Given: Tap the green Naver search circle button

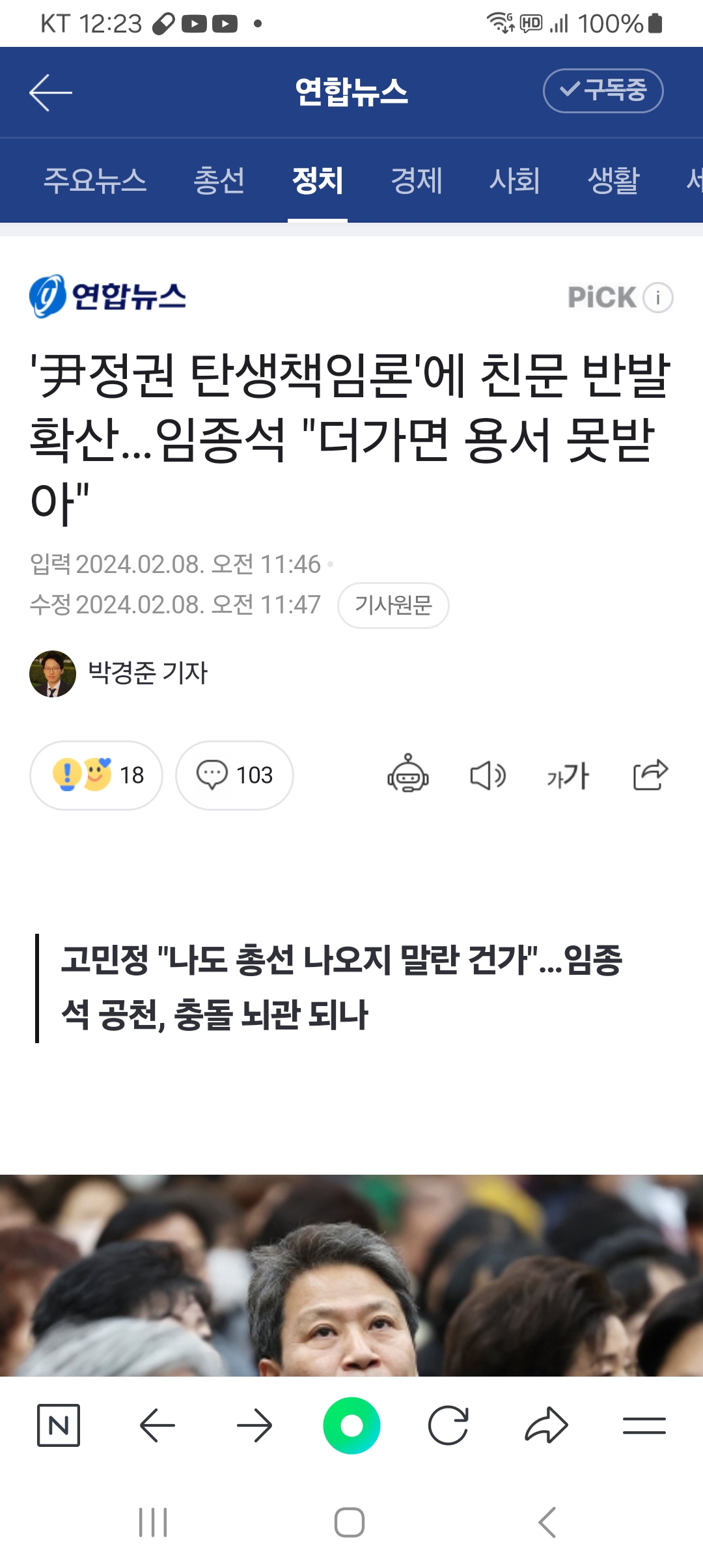Looking at the screenshot, I should [351, 1425].
